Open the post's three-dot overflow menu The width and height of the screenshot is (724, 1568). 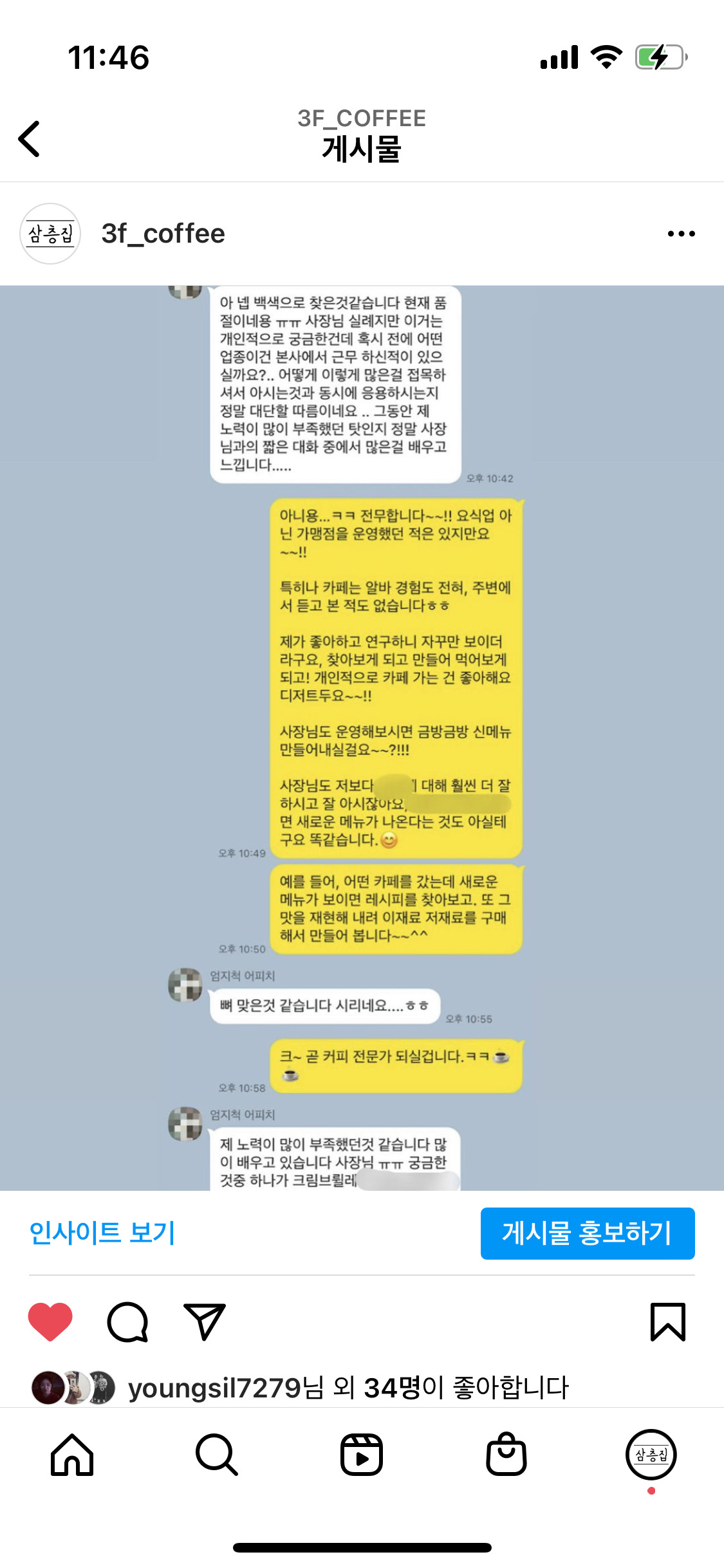[681, 234]
